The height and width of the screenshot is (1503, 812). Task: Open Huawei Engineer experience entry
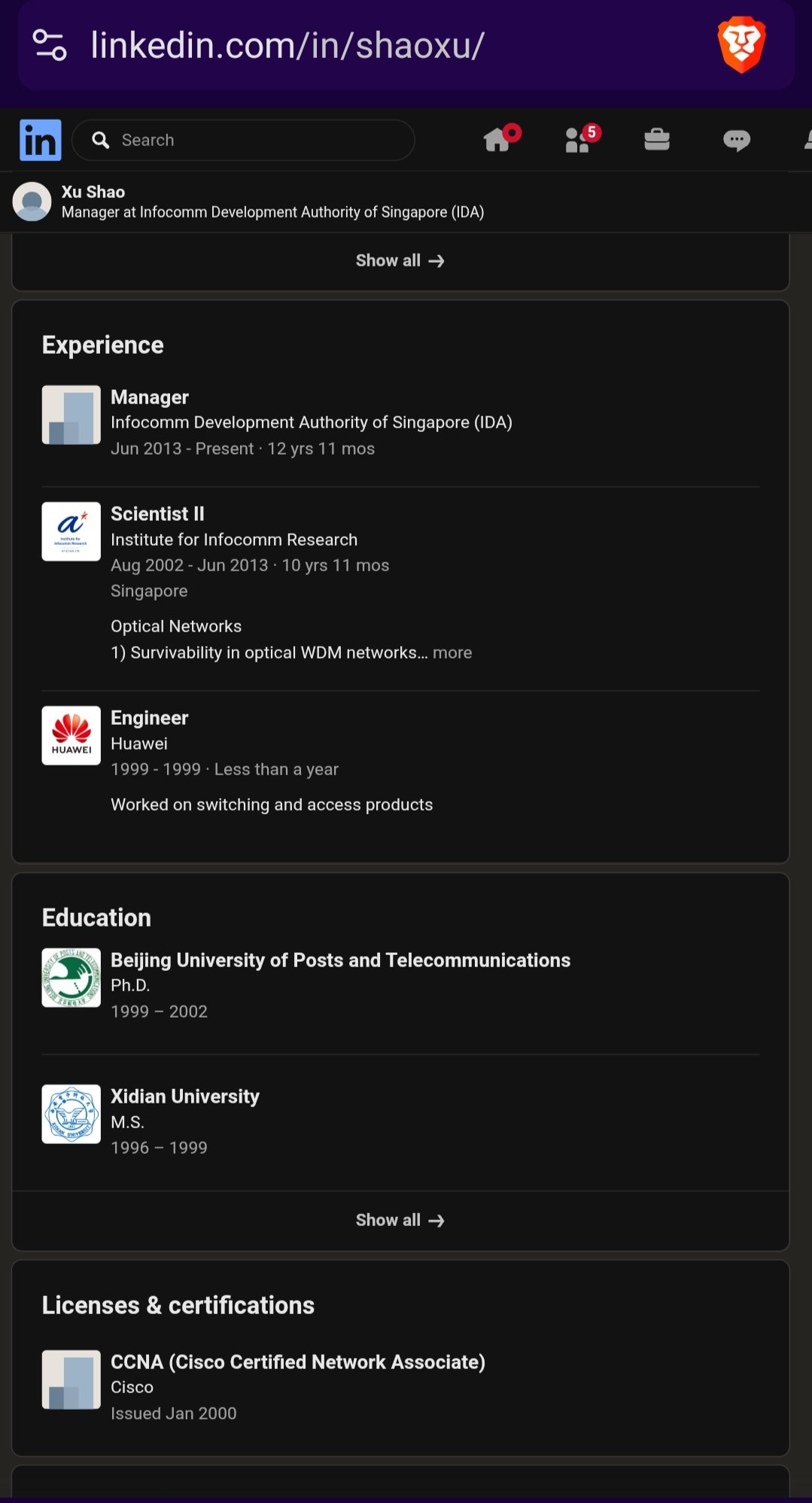click(x=149, y=718)
